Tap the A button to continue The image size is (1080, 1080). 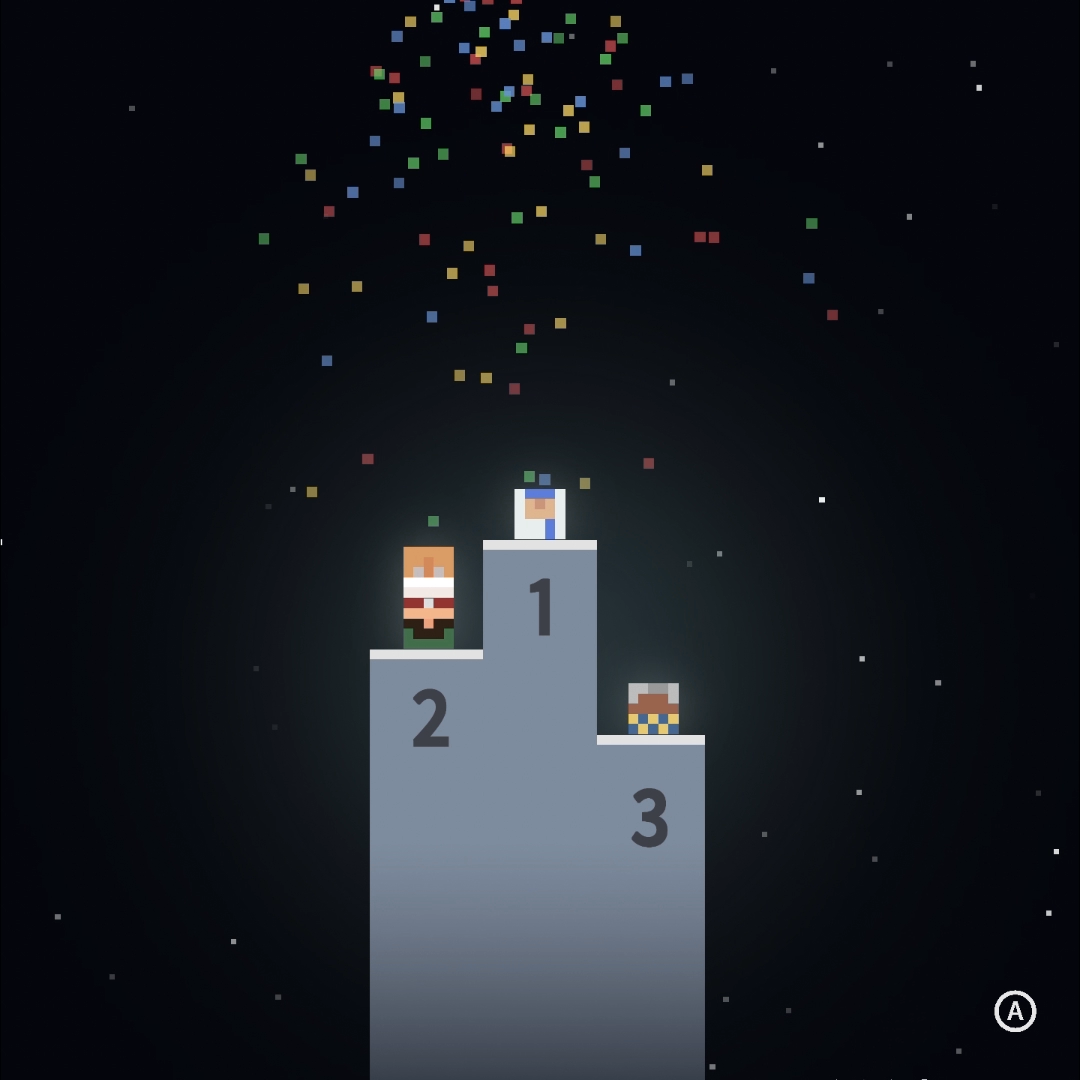click(x=1015, y=1011)
